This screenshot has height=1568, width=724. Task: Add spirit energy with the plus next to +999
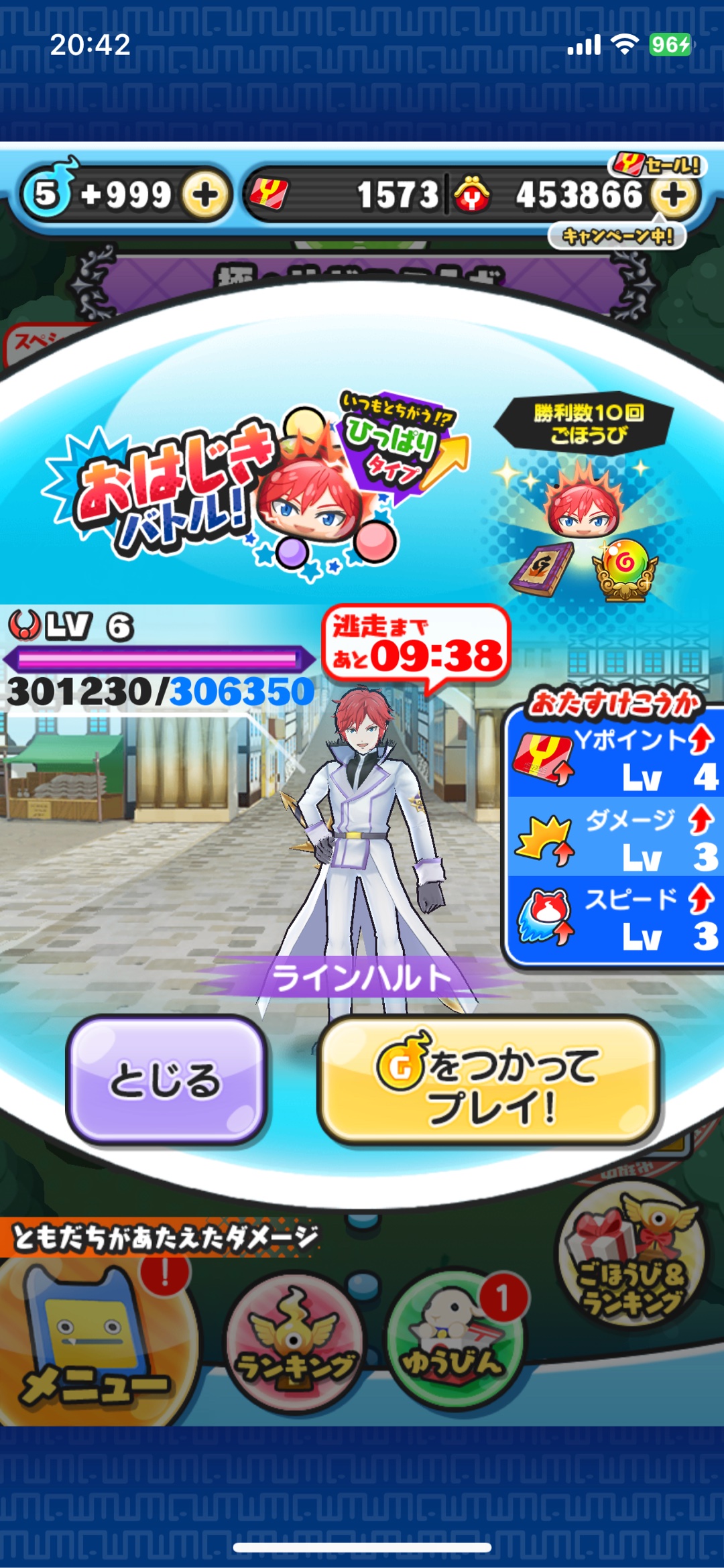(205, 195)
